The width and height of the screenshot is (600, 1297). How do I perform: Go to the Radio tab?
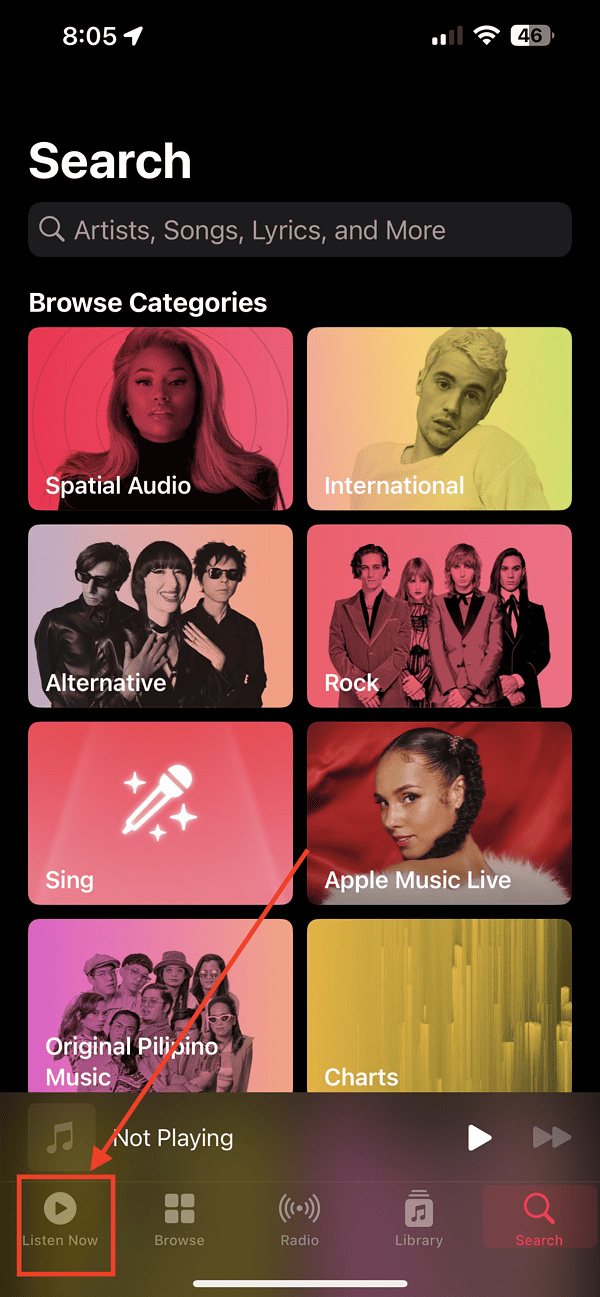coord(299,1220)
